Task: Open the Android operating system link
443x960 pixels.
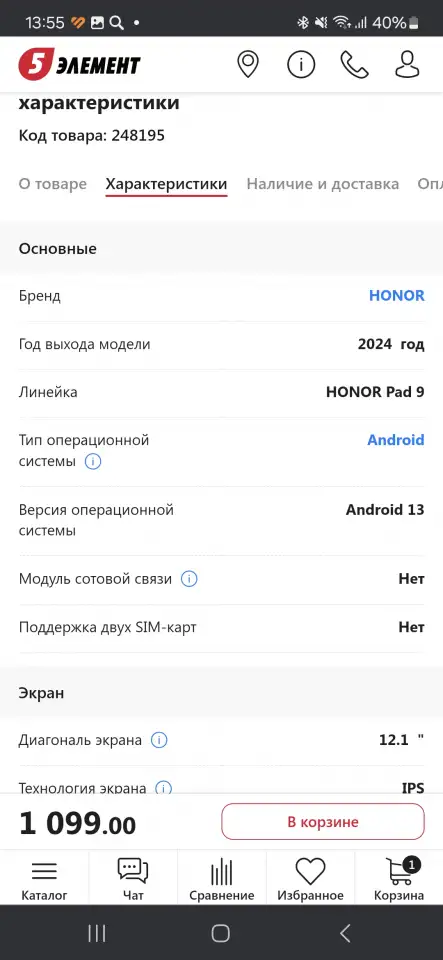Action: click(x=396, y=440)
